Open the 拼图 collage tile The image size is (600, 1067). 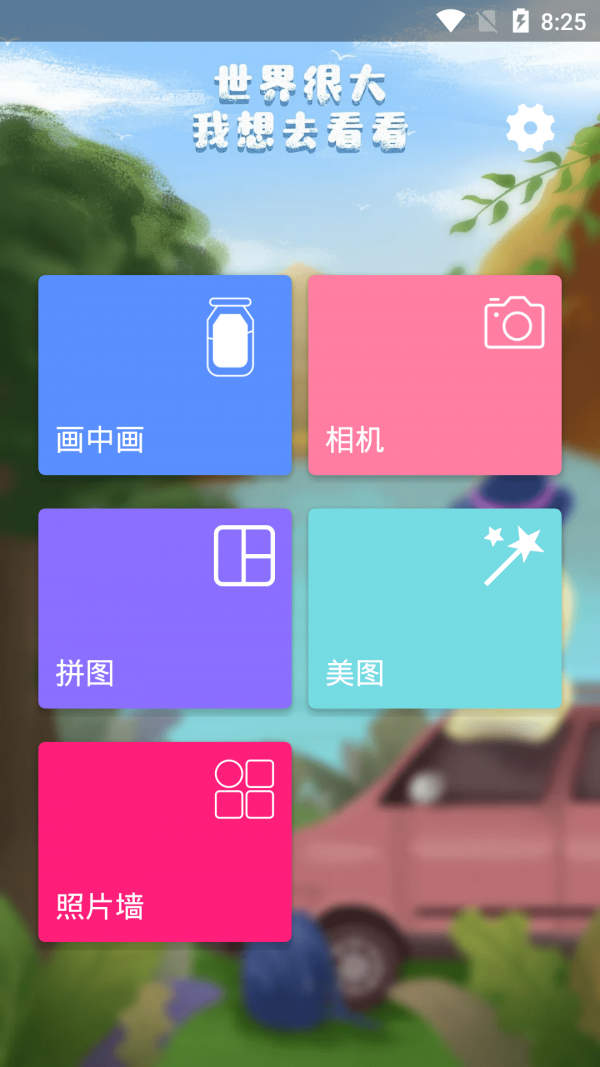coord(165,608)
